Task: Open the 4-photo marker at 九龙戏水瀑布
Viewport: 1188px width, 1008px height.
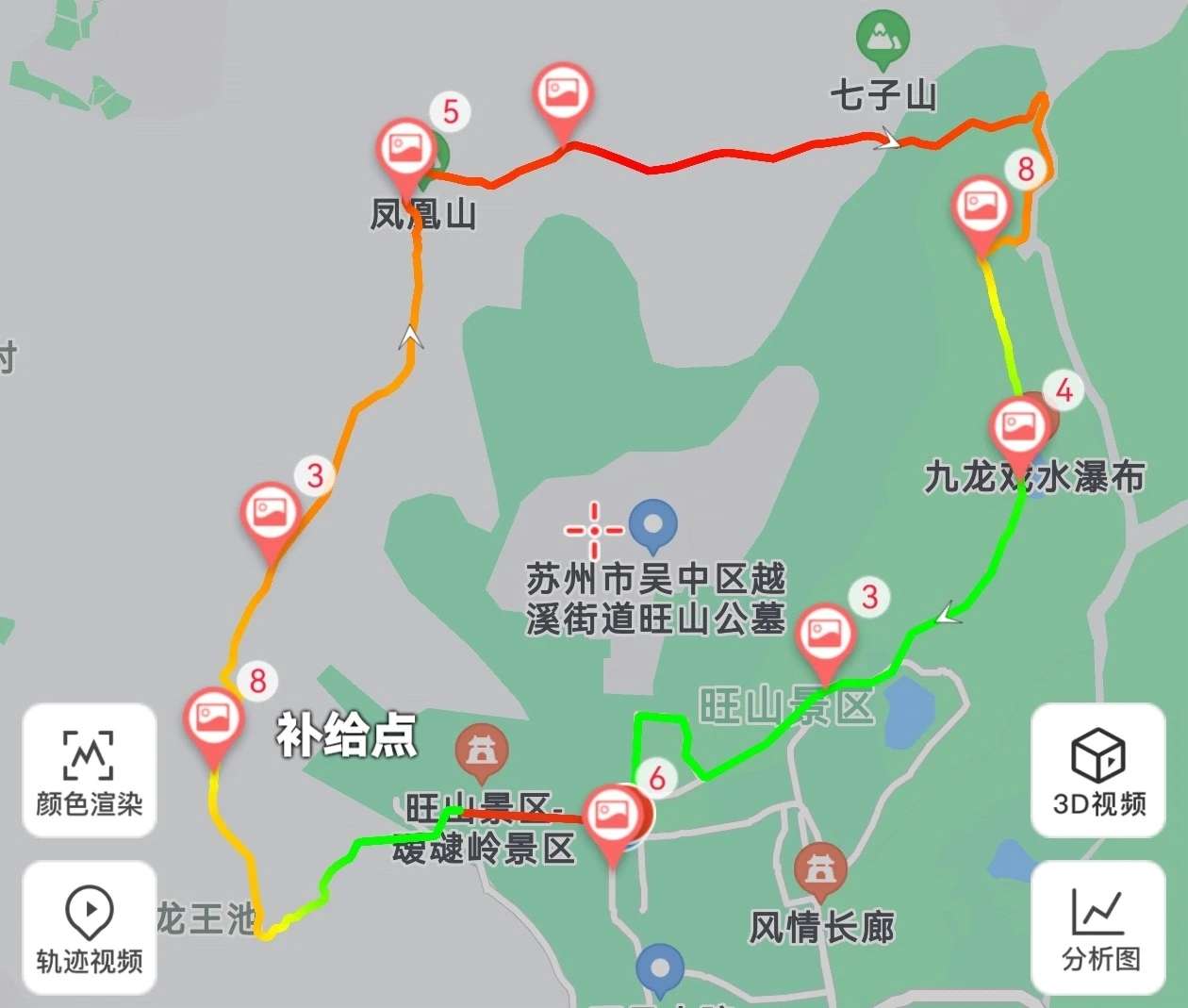Action: pyautogui.click(x=1019, y=427)
